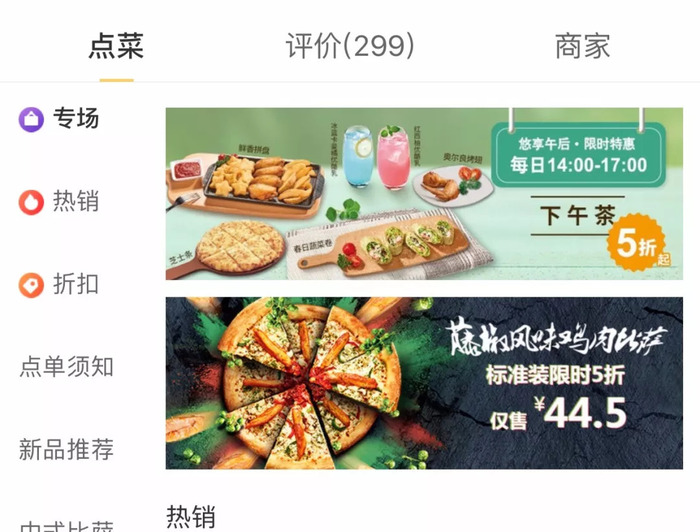This screenshot has height=532, width=700.
Task: Show the 点单须知 section
Action: 66,367
